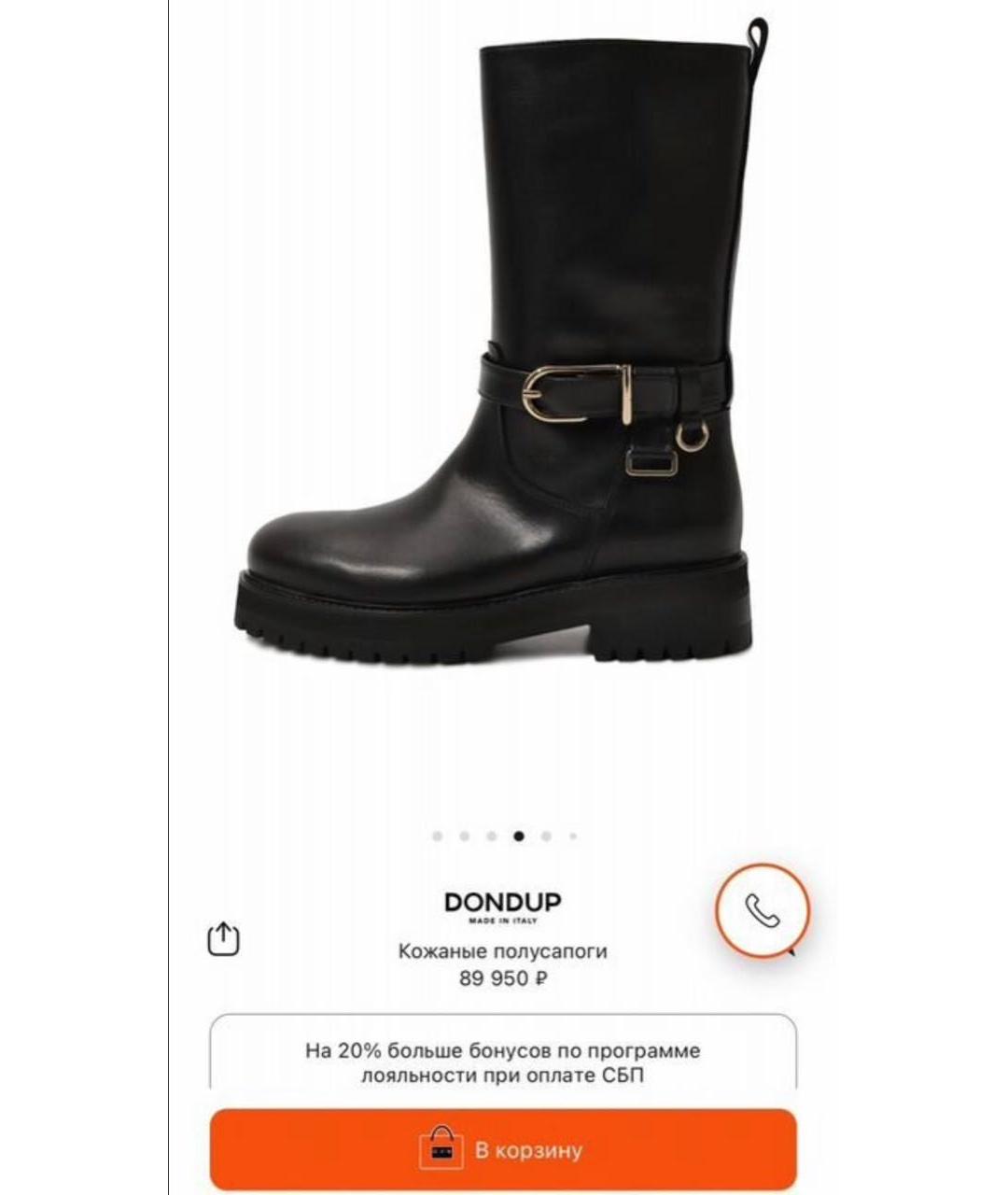
Task: Open the 20% bonus loyalty program banner
Action: point(503,1062)
